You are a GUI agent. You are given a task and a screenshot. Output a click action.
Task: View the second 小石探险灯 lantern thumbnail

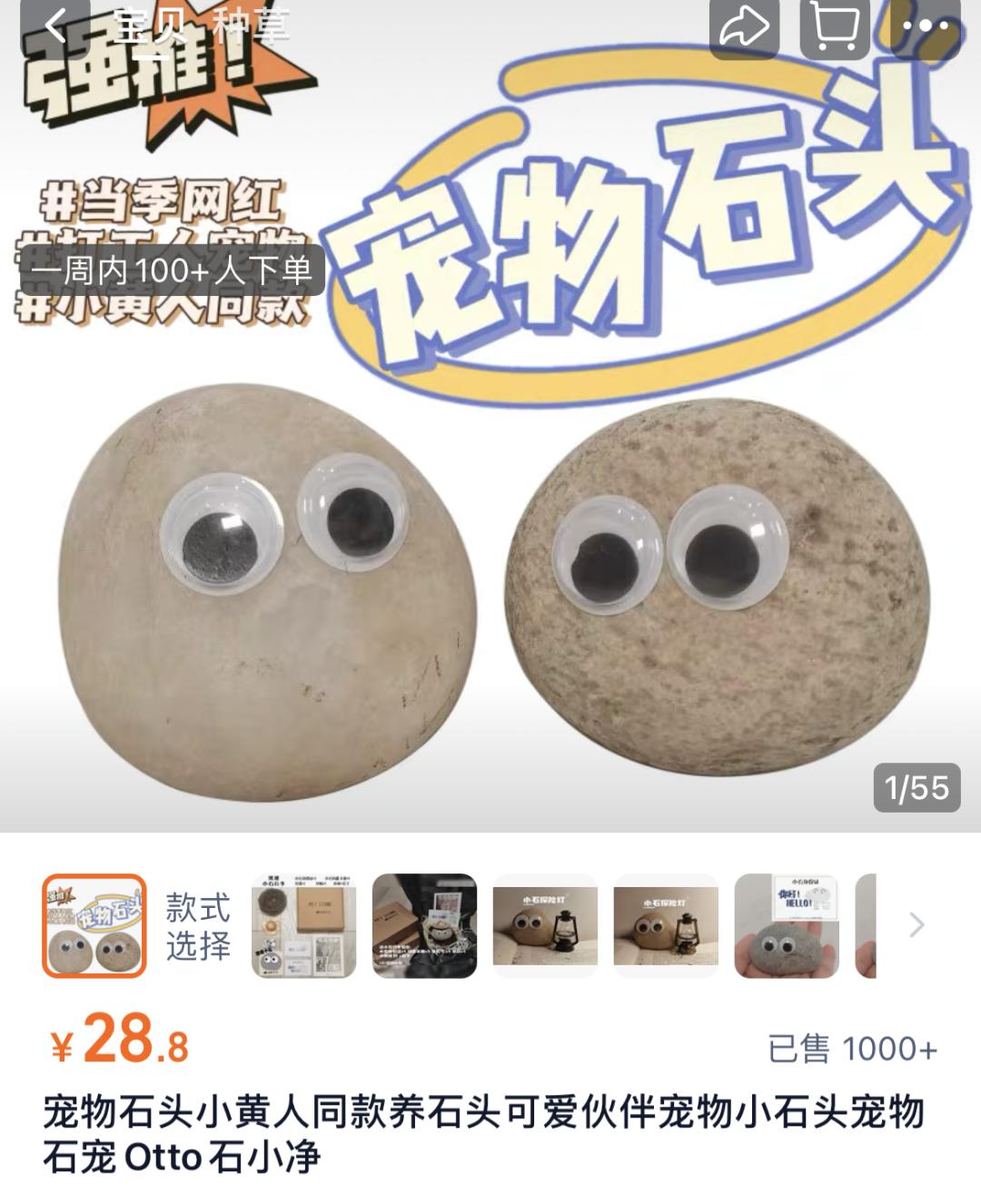pos(666,925)
